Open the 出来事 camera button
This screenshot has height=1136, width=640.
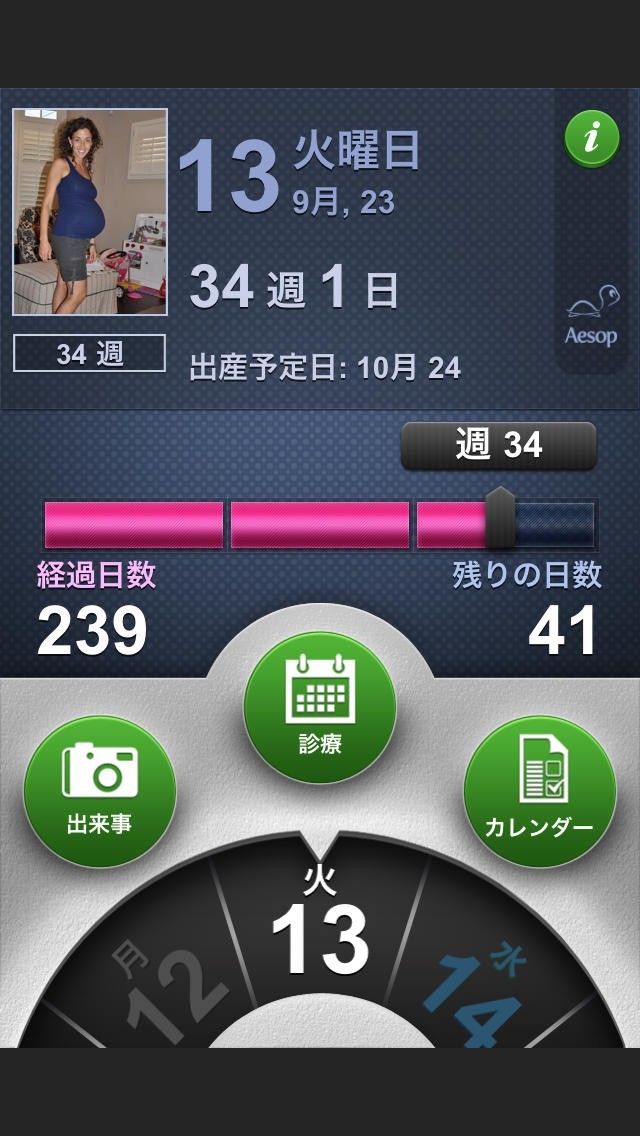click(100, 791)
